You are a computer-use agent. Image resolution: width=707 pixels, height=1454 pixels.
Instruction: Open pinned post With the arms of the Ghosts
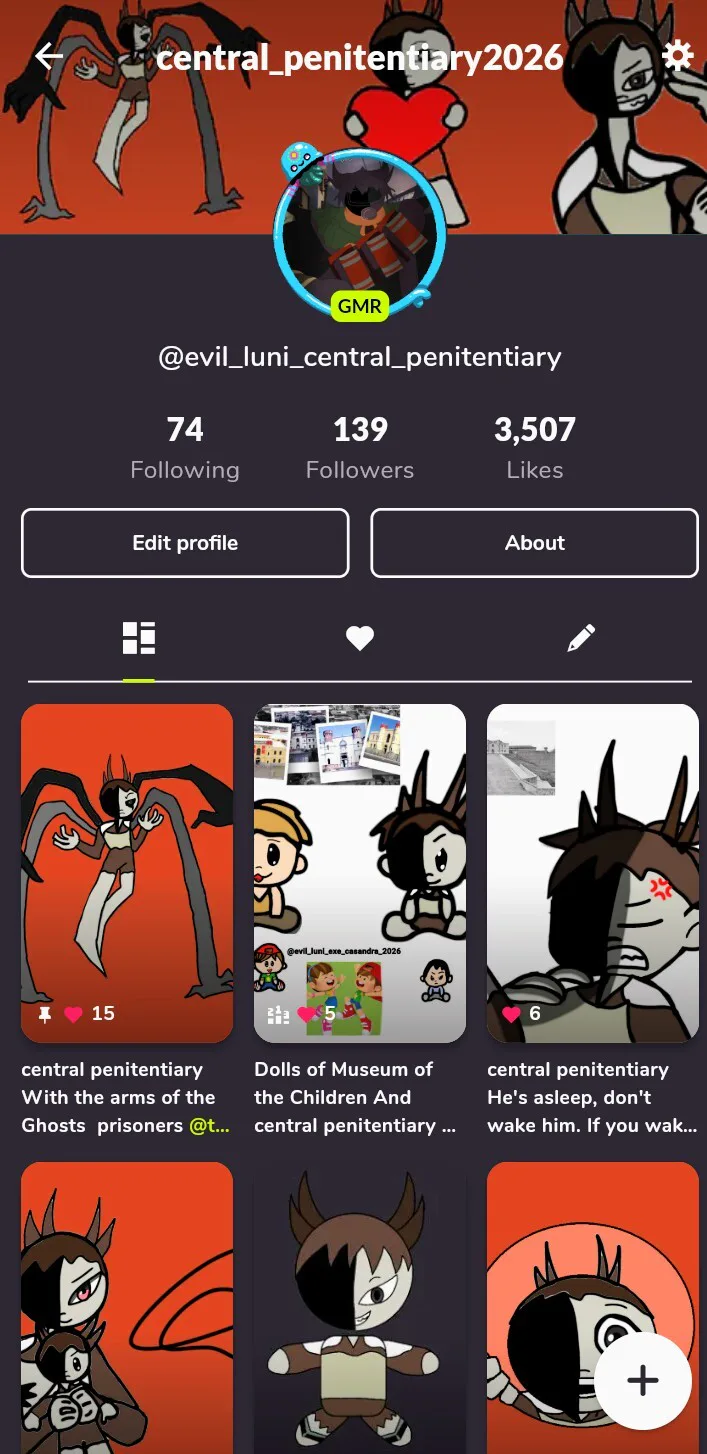click(127, 872)
